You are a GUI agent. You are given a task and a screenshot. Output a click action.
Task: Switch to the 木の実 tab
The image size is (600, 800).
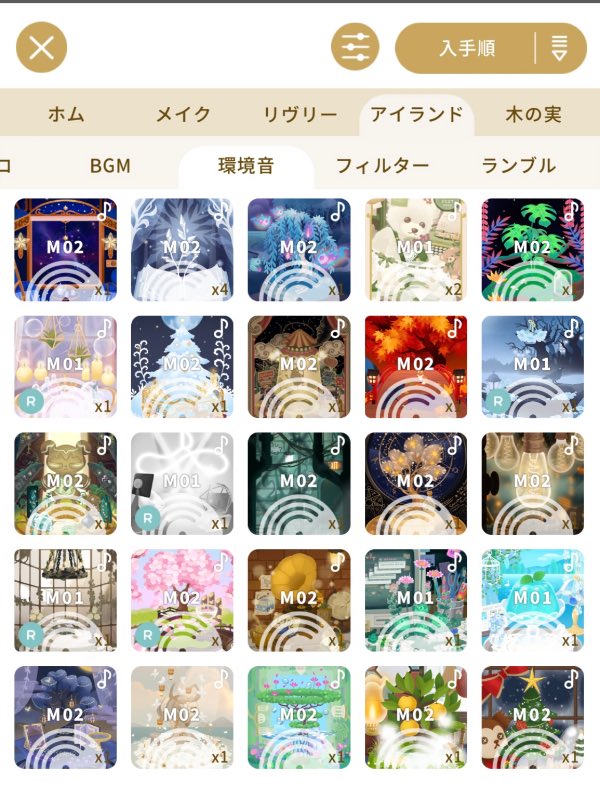coord(533,114)
